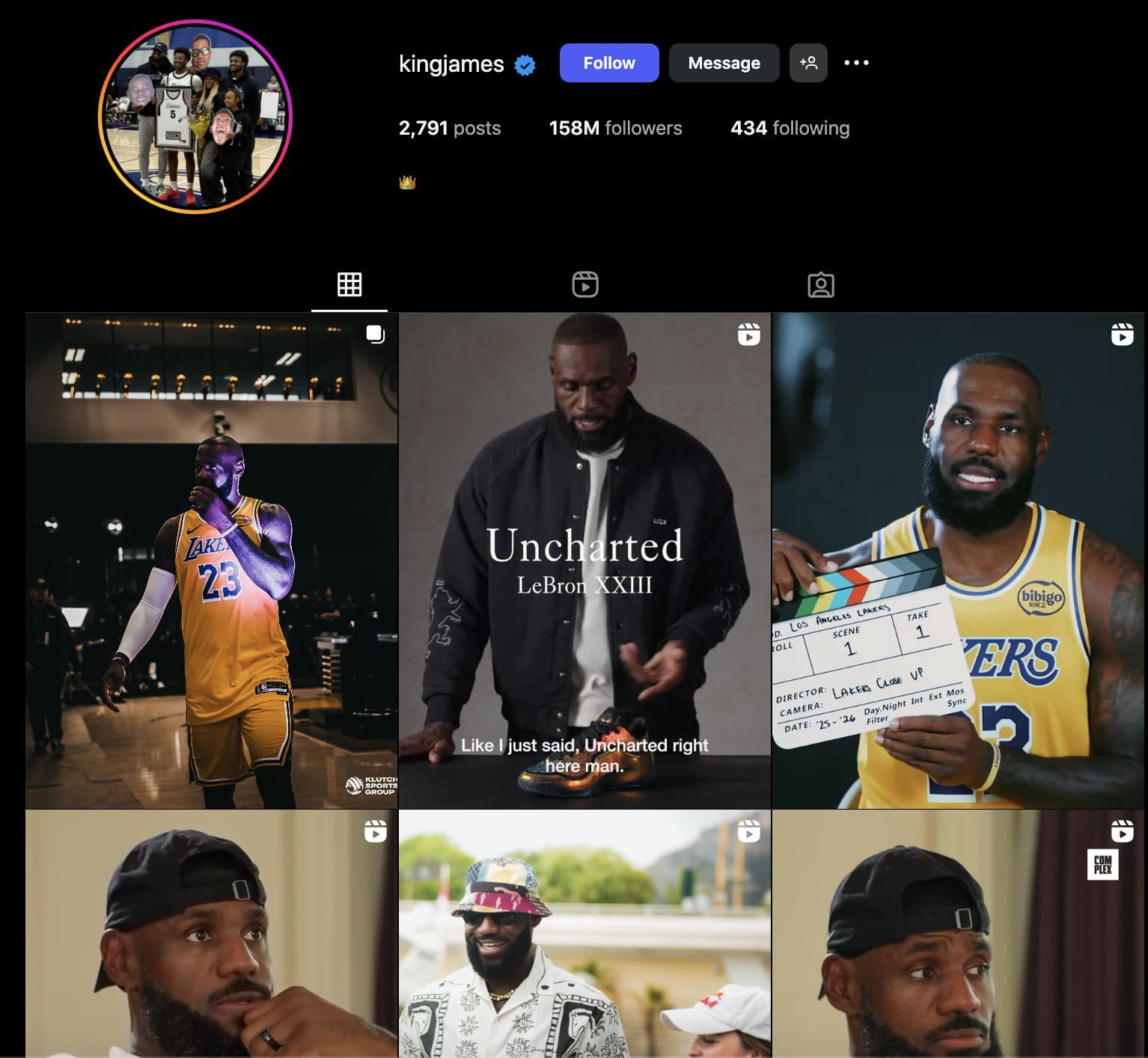The width and height of the screenshot is (1148, 1058).
Task: Open the colorful bucket hat reel
Action: [x=584, y=934]
